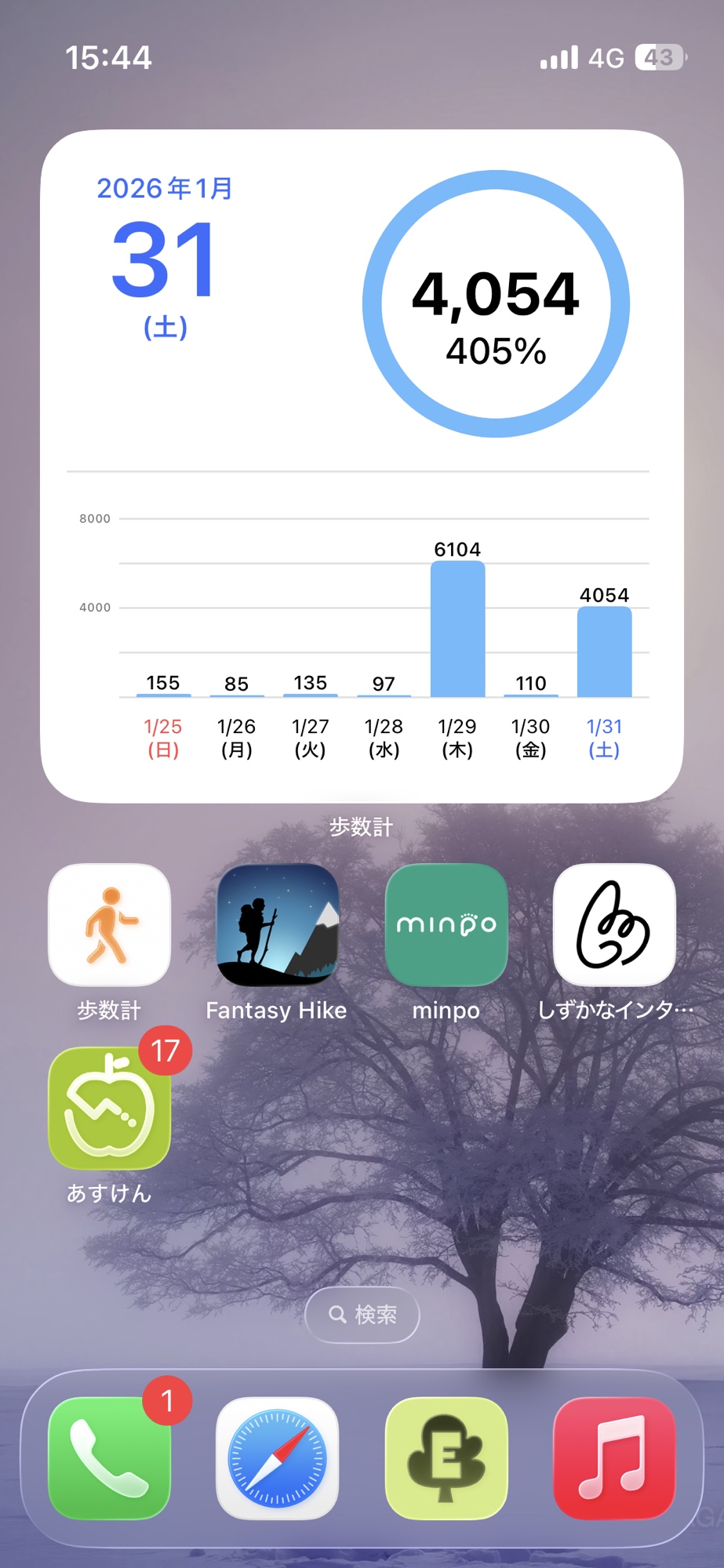The width and height of the screenshot is (724, 1568).
Task: Open the Fantasy Hike app
Action: tap(278, 925)
